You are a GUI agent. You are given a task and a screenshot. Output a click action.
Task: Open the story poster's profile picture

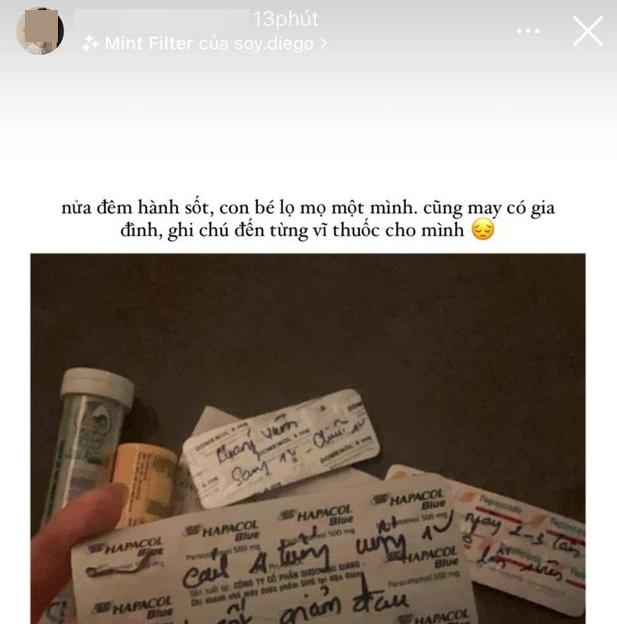(40, 31)
